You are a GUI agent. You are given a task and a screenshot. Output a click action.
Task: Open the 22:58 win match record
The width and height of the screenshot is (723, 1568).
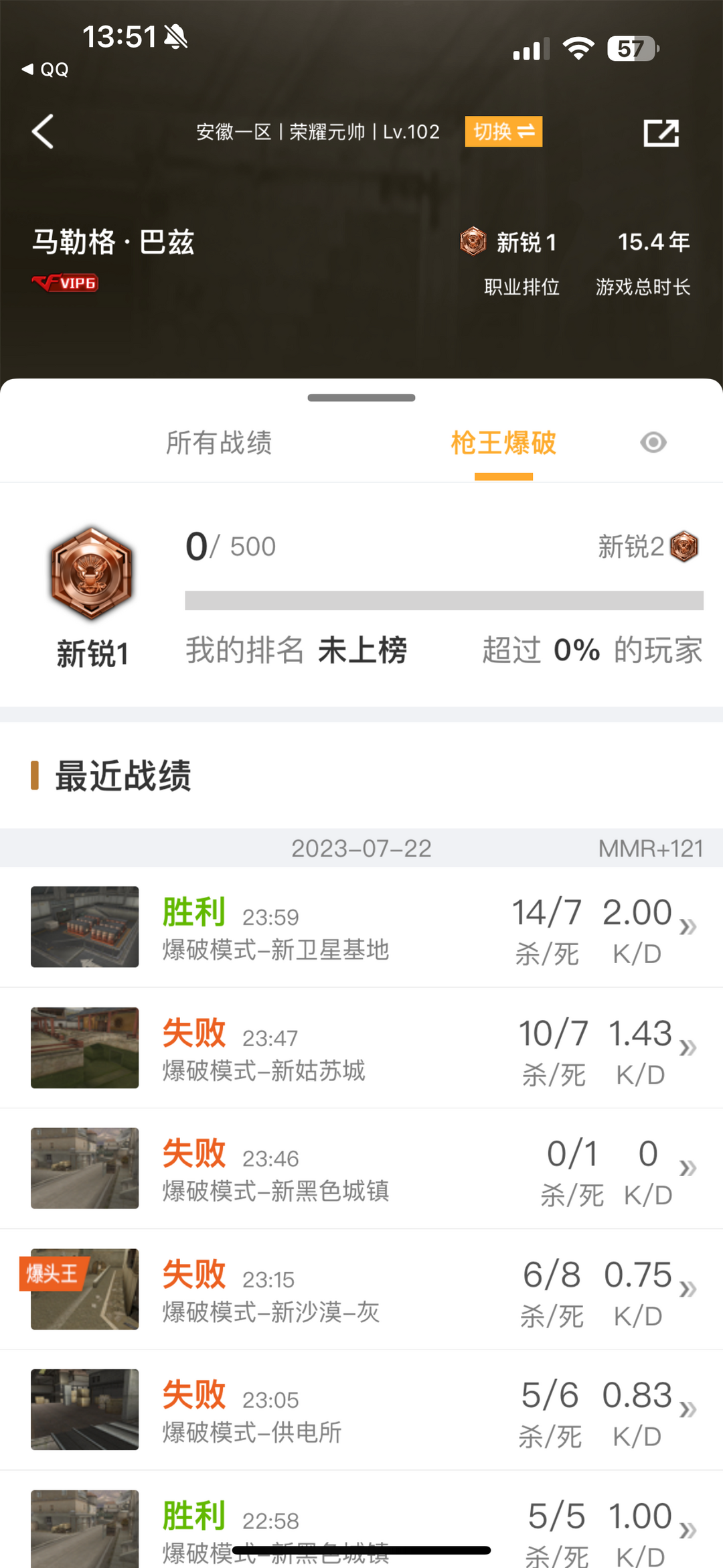pyautogui.click(x=361, y=1520)
